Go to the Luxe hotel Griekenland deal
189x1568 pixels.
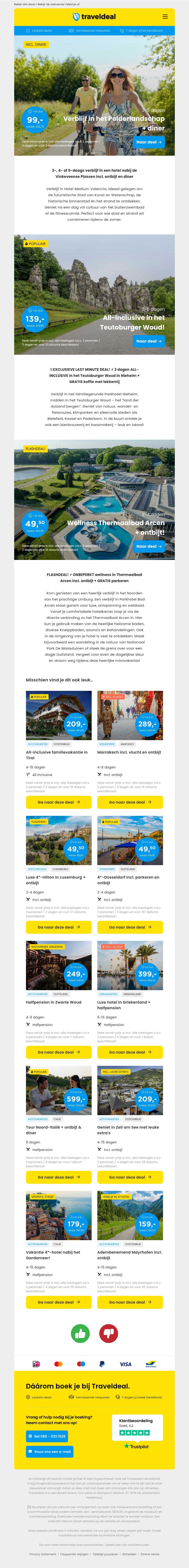point(130,1052)
